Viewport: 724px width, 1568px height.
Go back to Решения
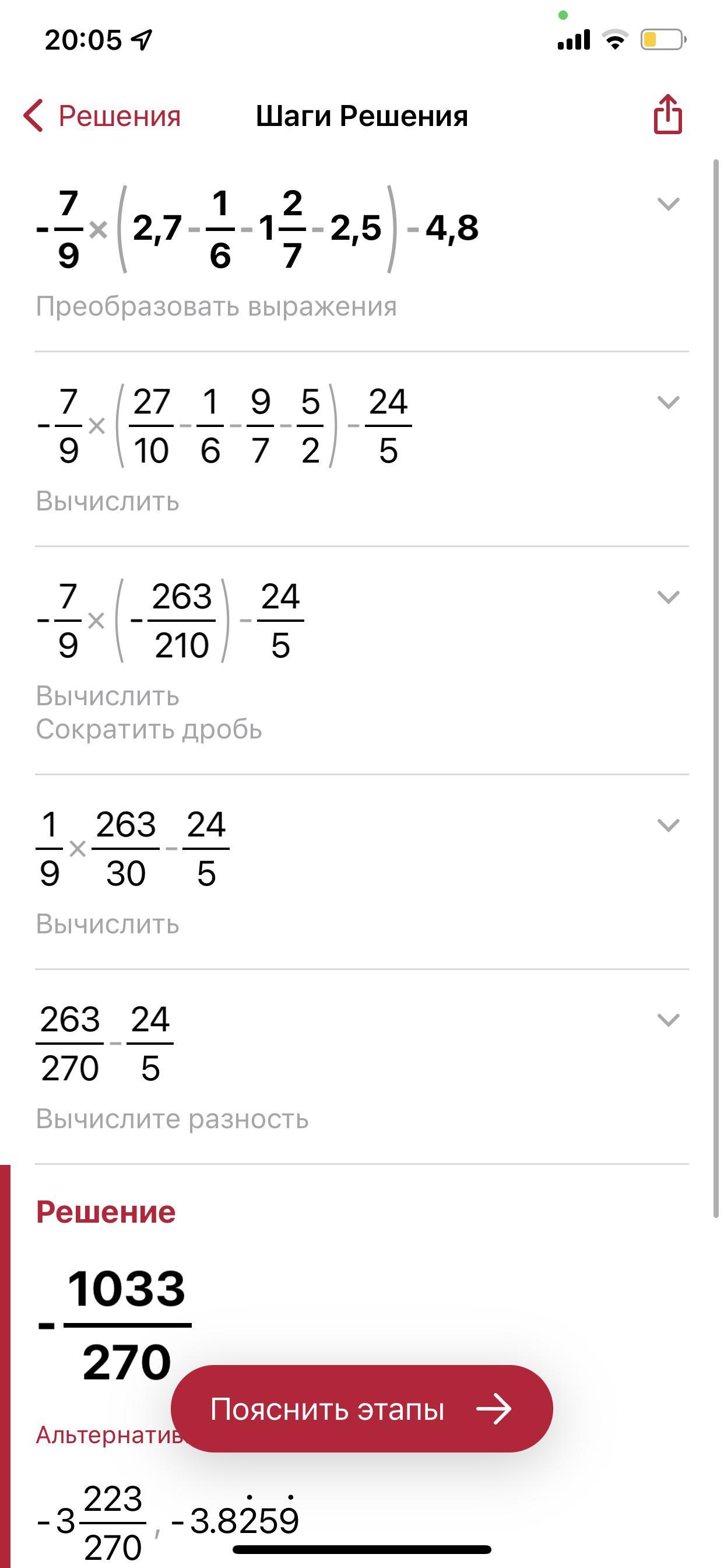[x=102, y=116]
